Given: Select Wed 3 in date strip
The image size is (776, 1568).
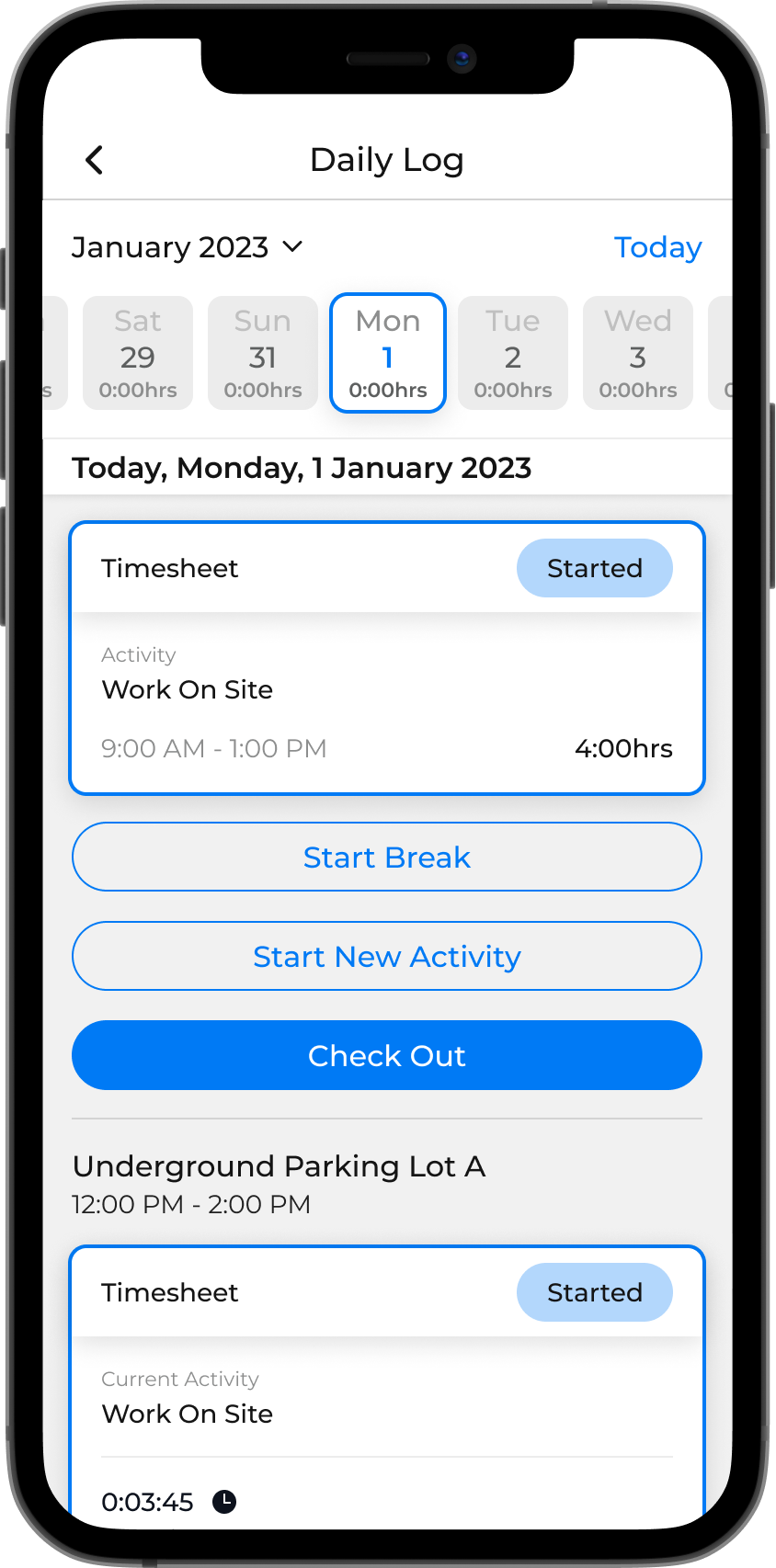Looking at the screenshot, I should point(638,353).
